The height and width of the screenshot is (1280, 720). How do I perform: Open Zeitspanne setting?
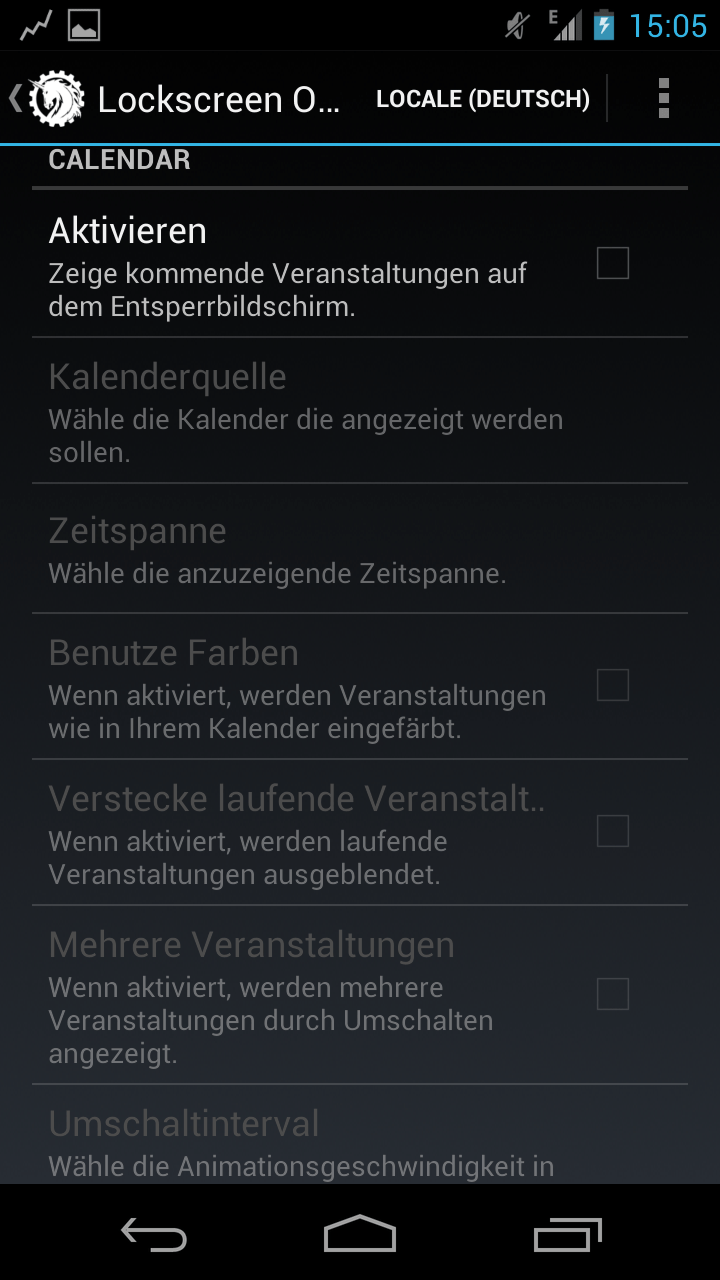point(360,549)
